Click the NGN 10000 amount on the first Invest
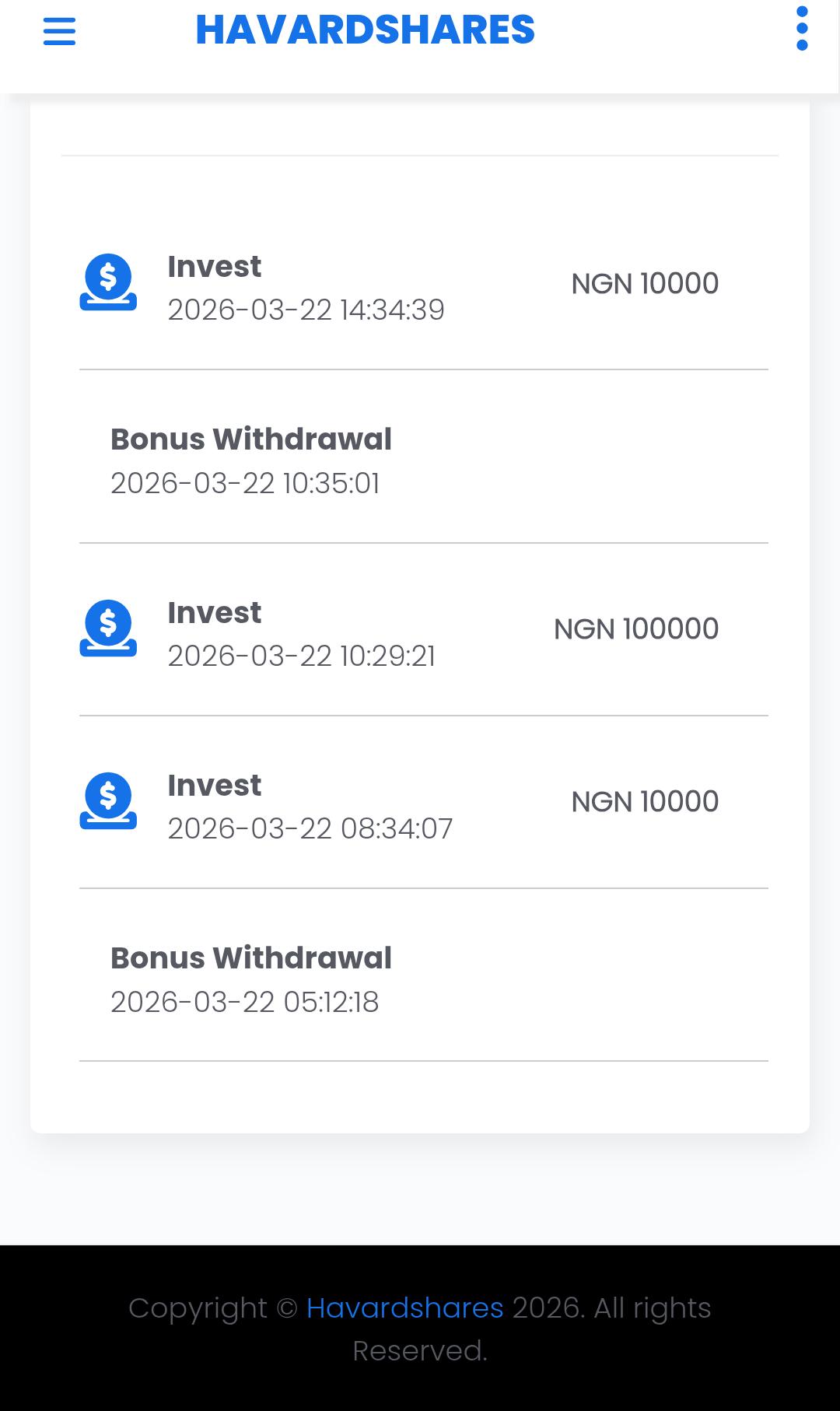840x1411 pixels. pyautogui.click(x=644, y=283)
